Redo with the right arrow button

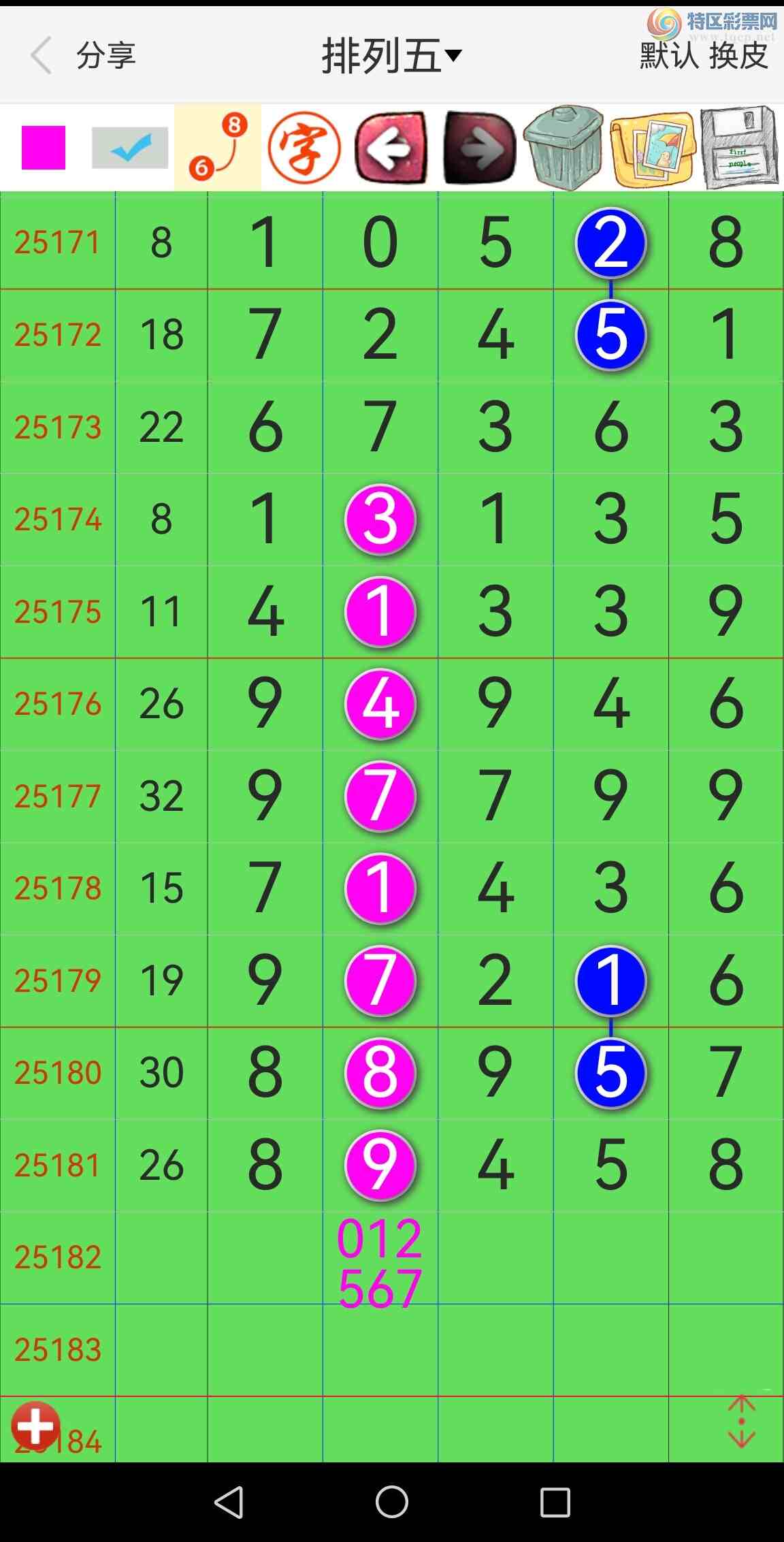(479, 148)
